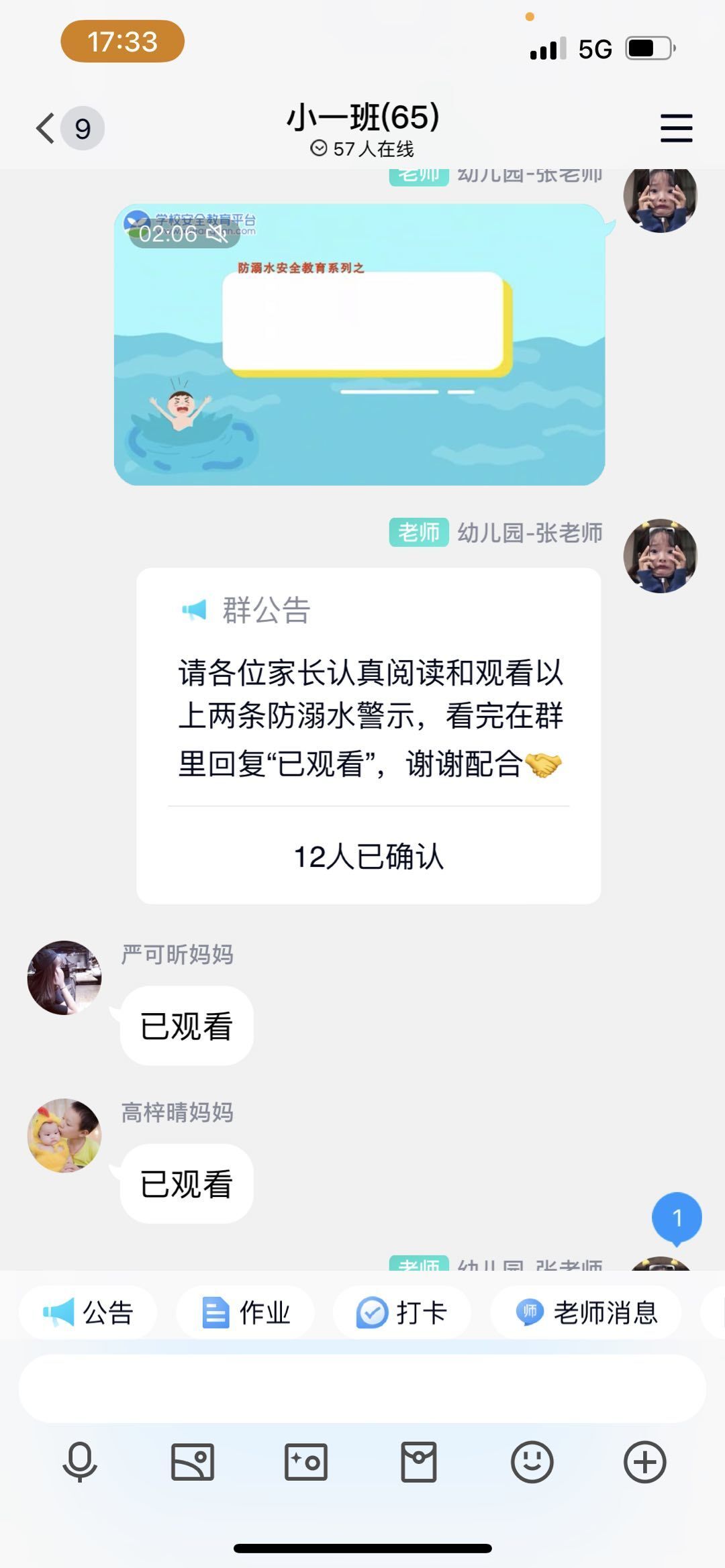Open the group menu icon

point(676,128)
